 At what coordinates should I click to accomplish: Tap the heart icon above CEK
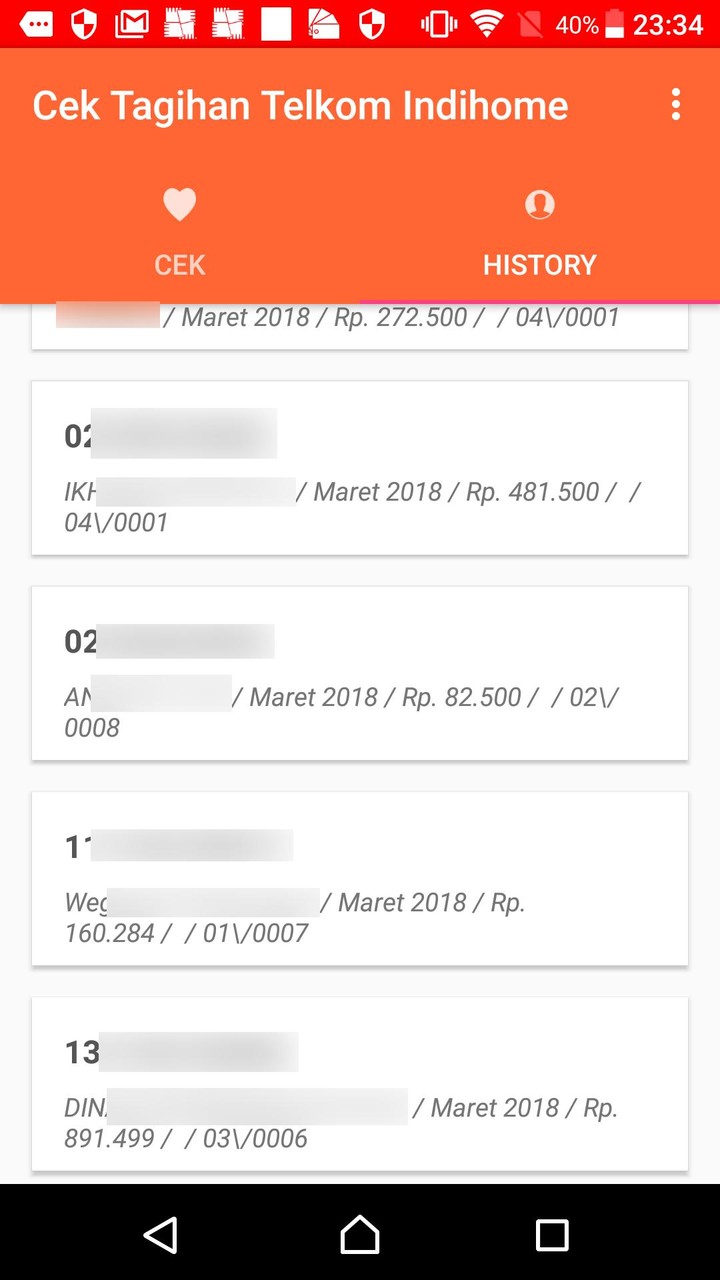180,204
